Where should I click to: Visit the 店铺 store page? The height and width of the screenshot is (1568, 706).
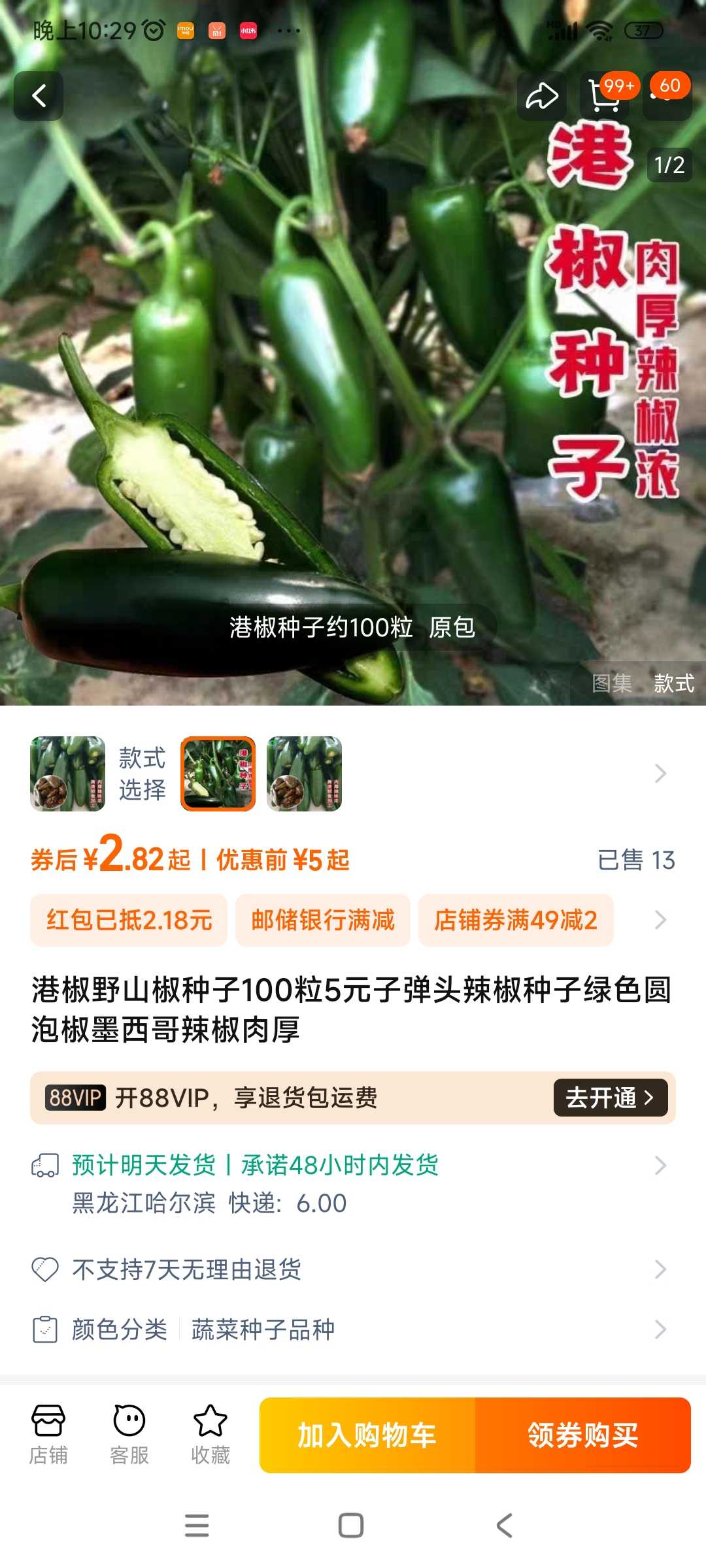(48, 1435)
